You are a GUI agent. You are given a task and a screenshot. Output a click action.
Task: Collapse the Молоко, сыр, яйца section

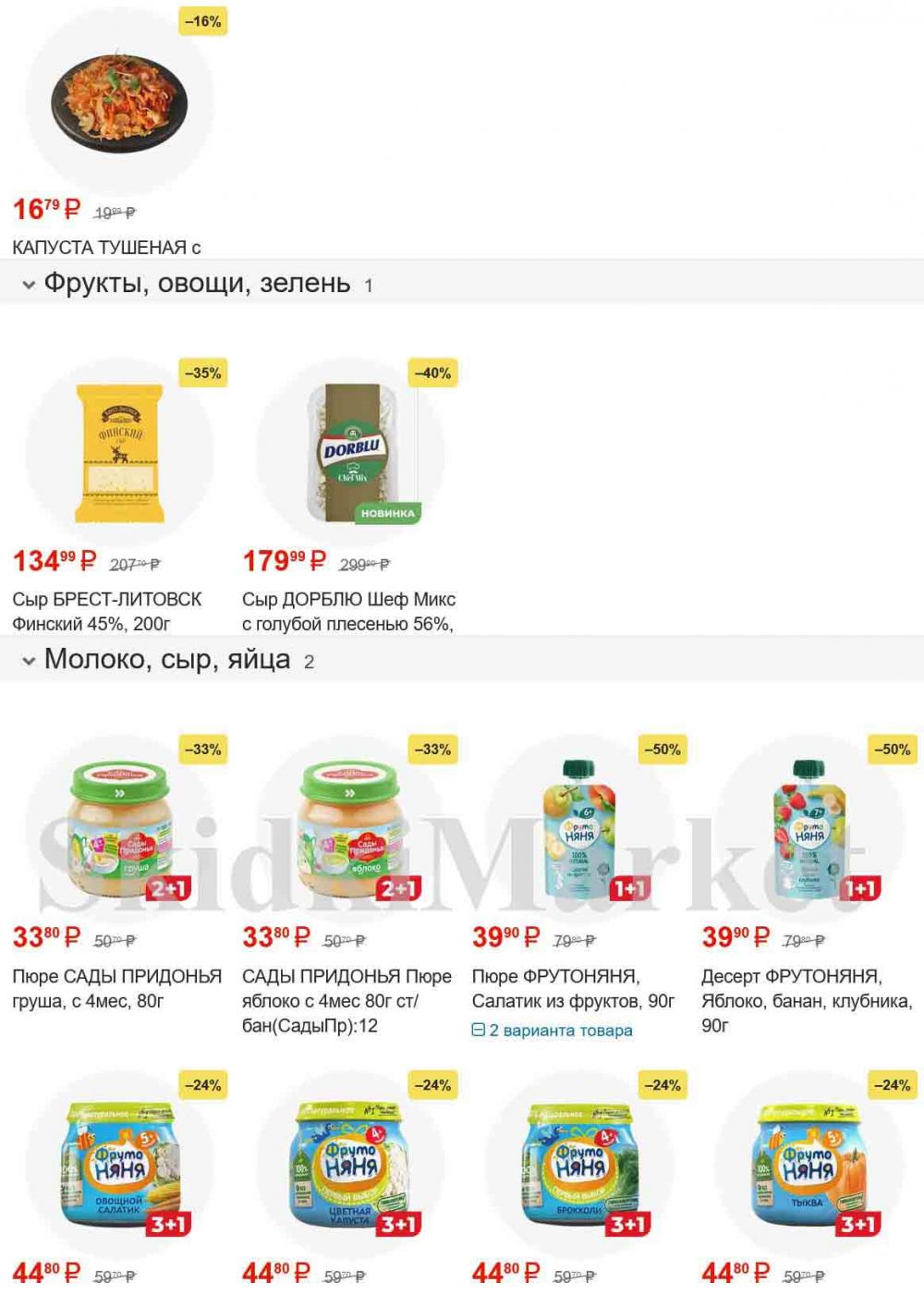point(29,661)
